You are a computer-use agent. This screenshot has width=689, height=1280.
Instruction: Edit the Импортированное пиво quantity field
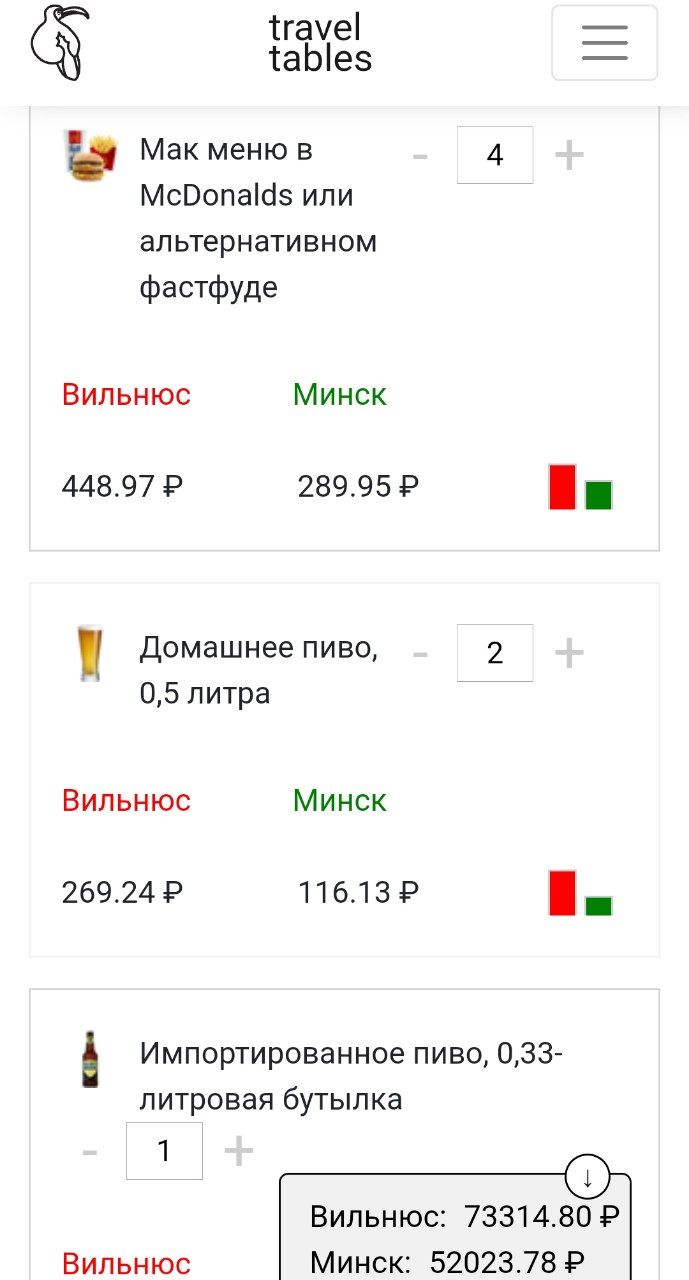[x=164, y=1151]
